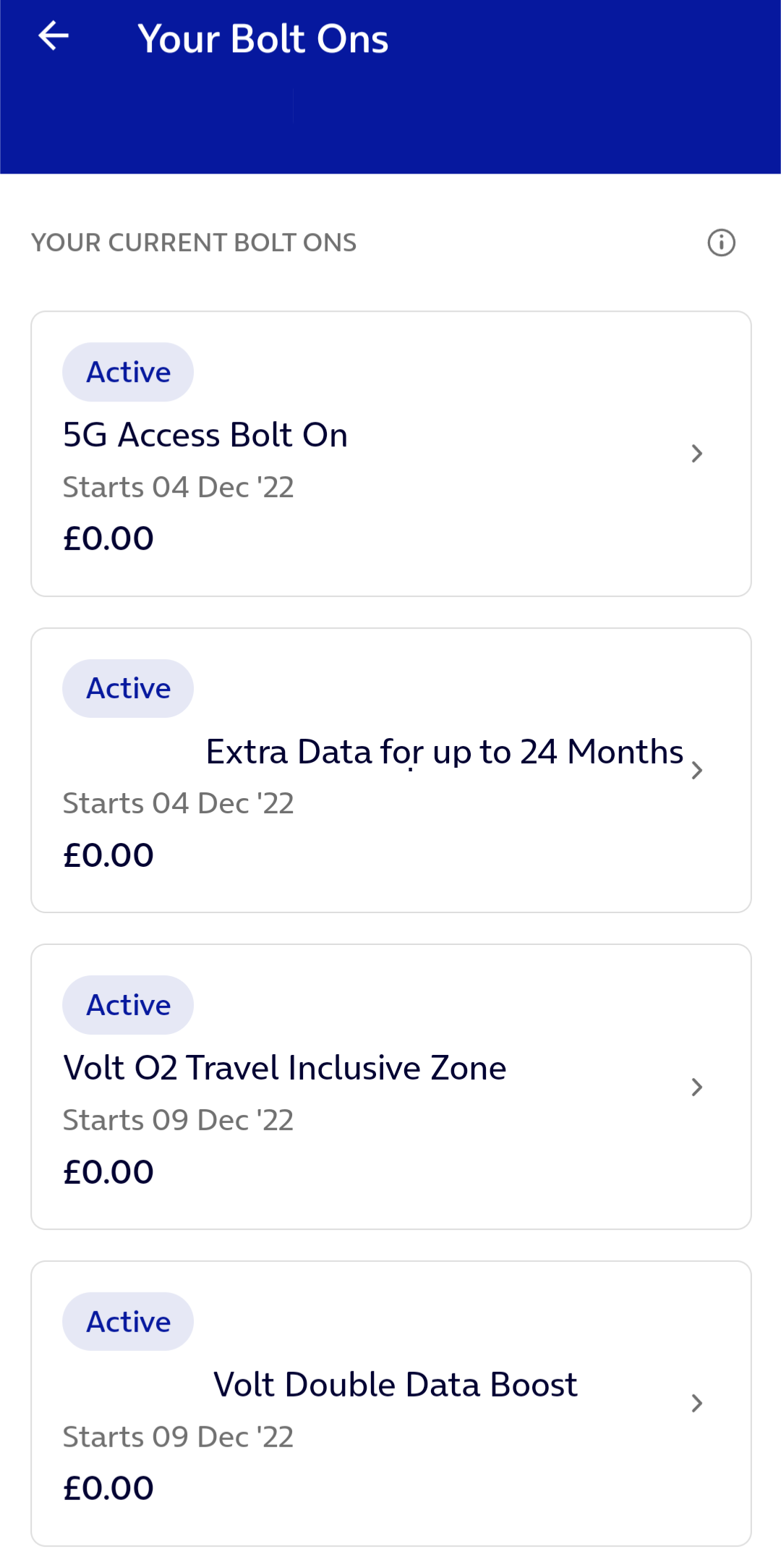This screenshot has height=1568, width=781.
Task: Click the Active badge on 5G Access
Action: point(127,371)
